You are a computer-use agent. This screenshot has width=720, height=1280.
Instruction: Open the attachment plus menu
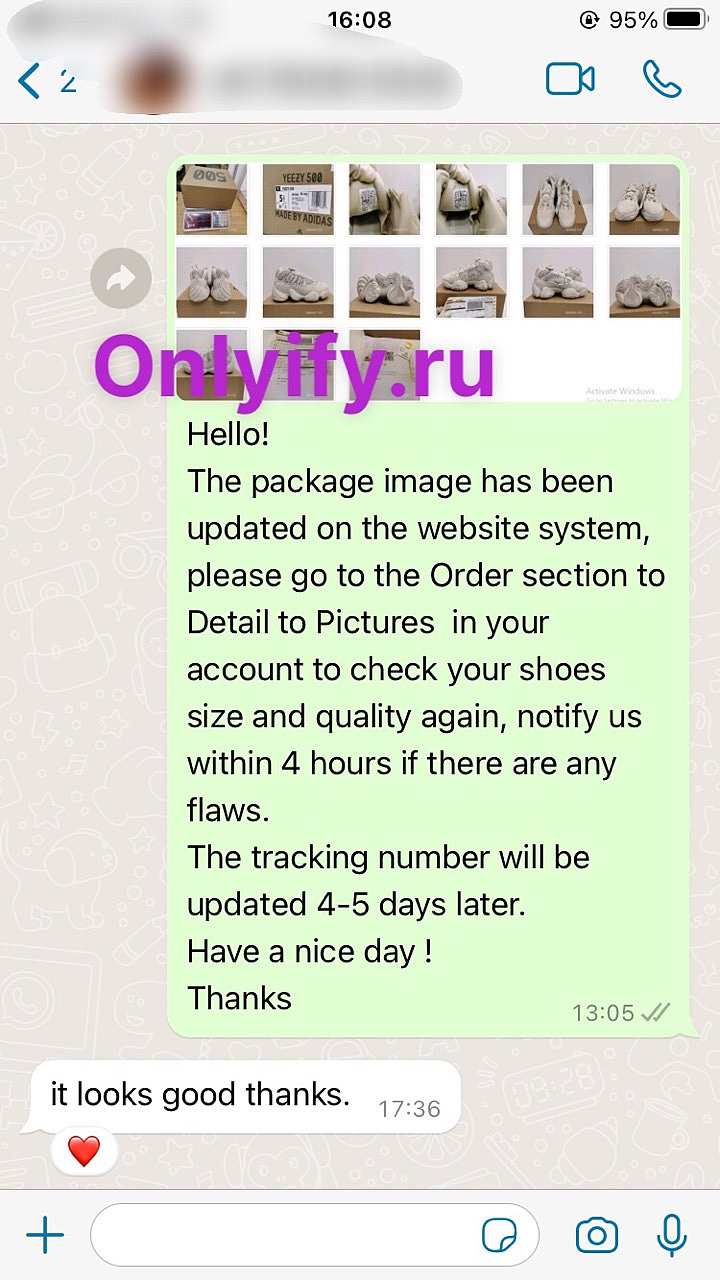point(44,1236)
